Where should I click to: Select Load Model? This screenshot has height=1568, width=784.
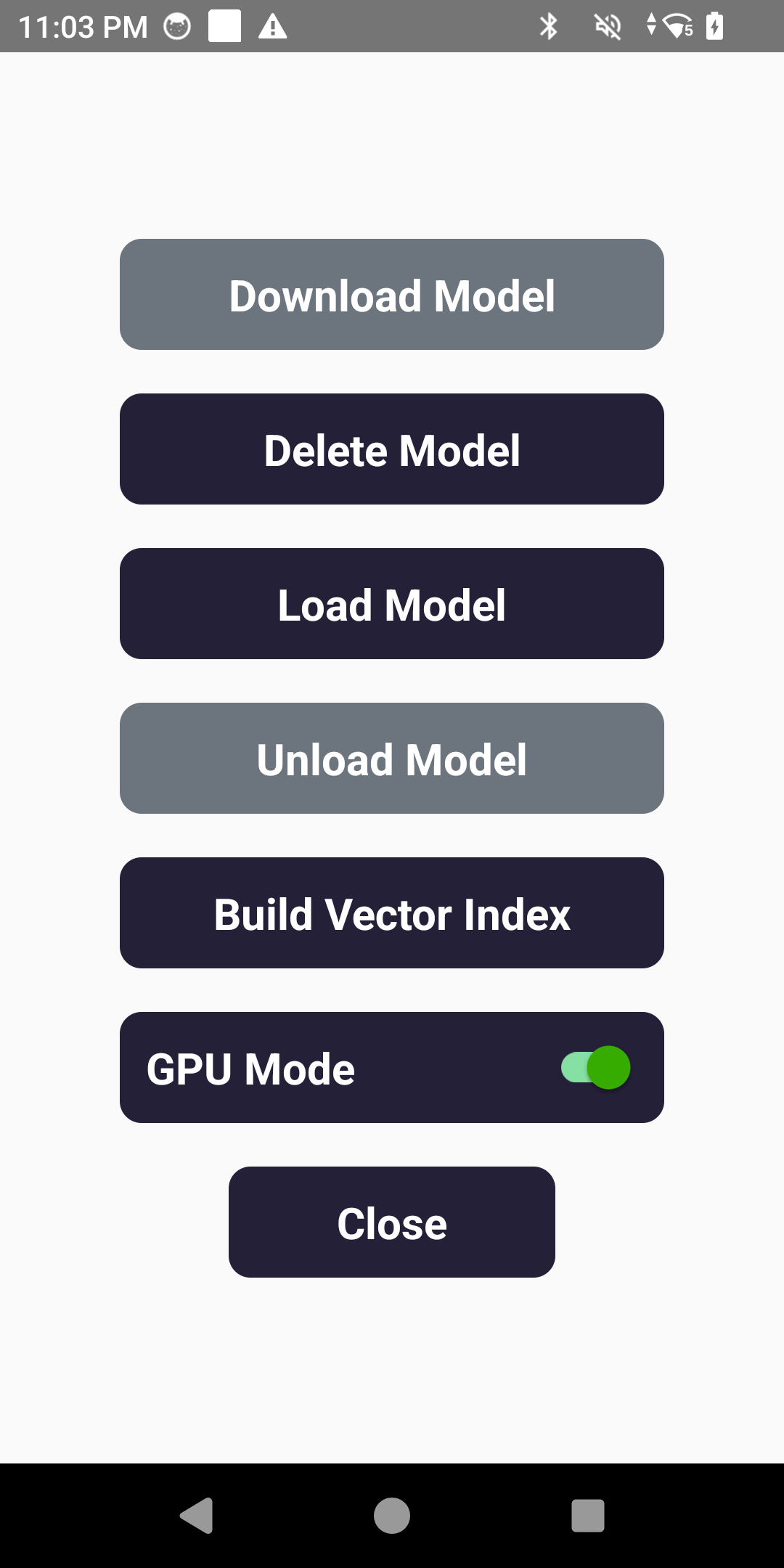point(392,603)
